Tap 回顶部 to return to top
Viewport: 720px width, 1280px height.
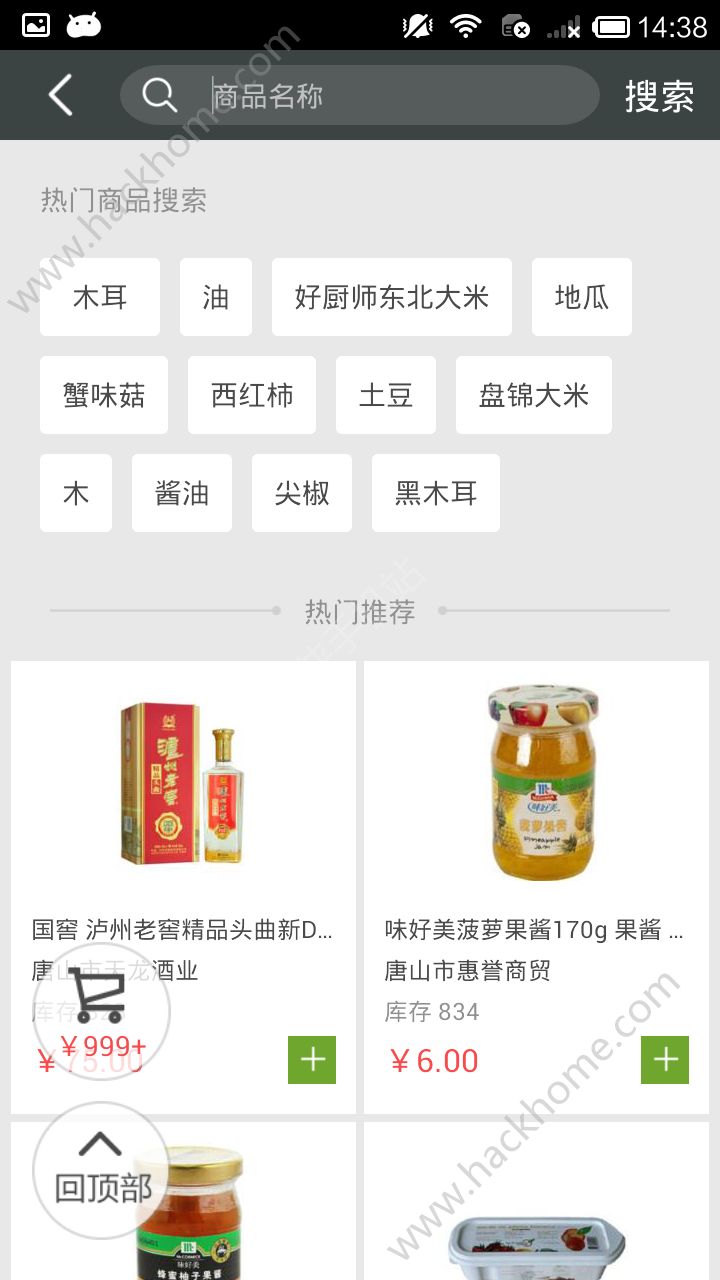point(101,1170)
